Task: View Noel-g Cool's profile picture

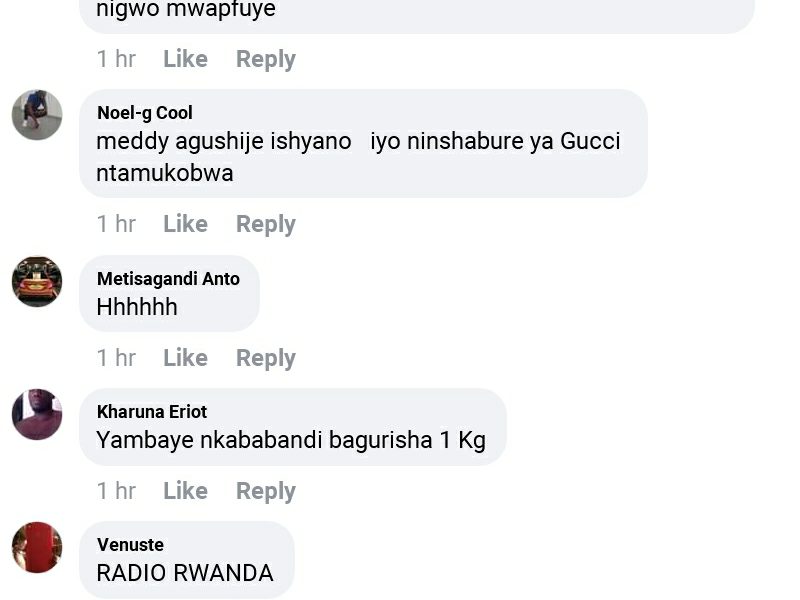Action: coord(37,115)
